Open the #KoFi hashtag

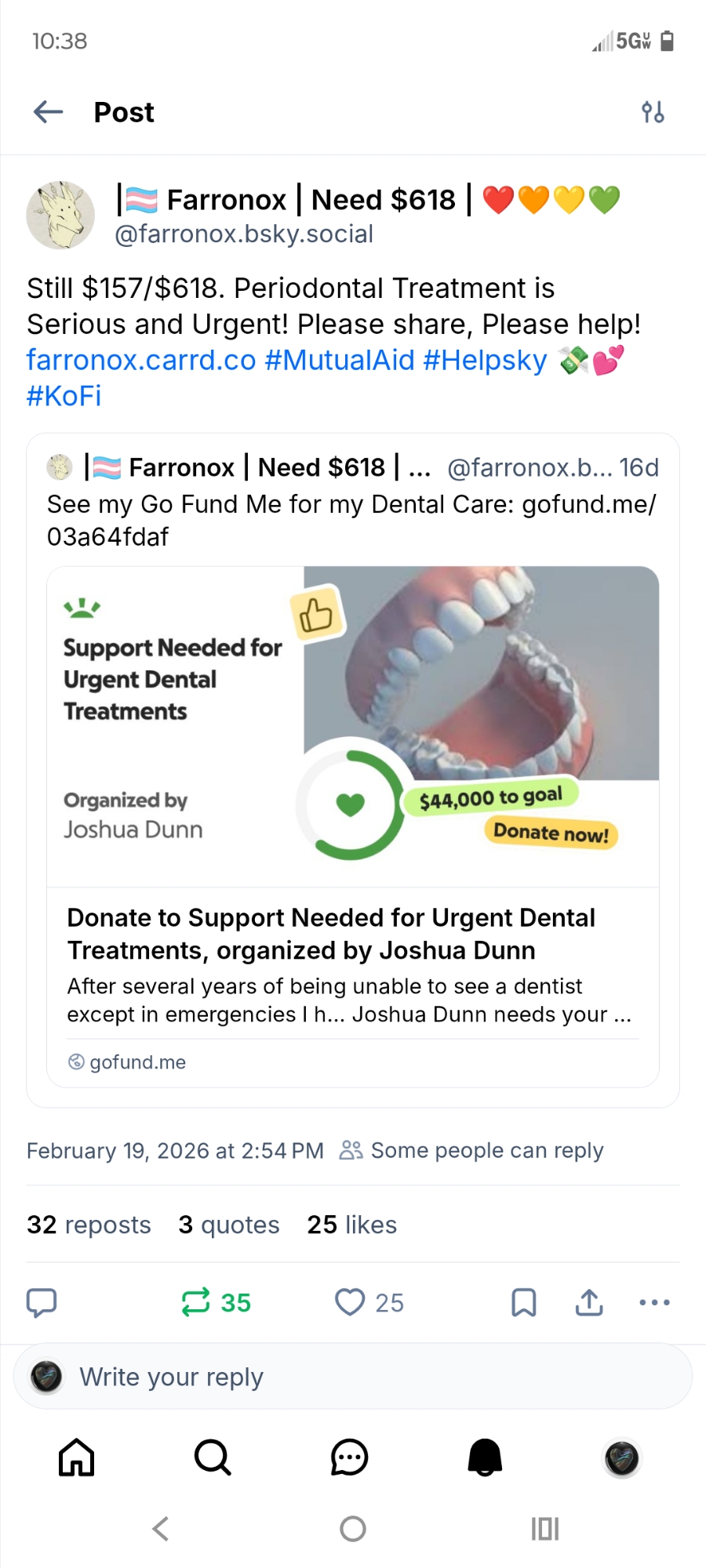pyautogui.click(x=64, y=397)
